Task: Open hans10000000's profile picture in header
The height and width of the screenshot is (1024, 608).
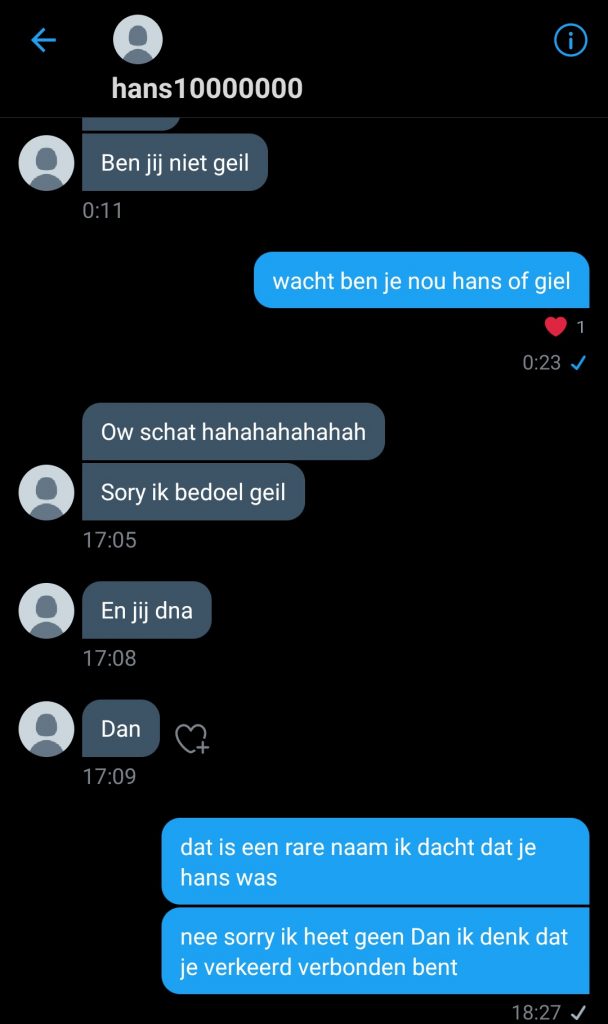Action: tap(138, 40)
